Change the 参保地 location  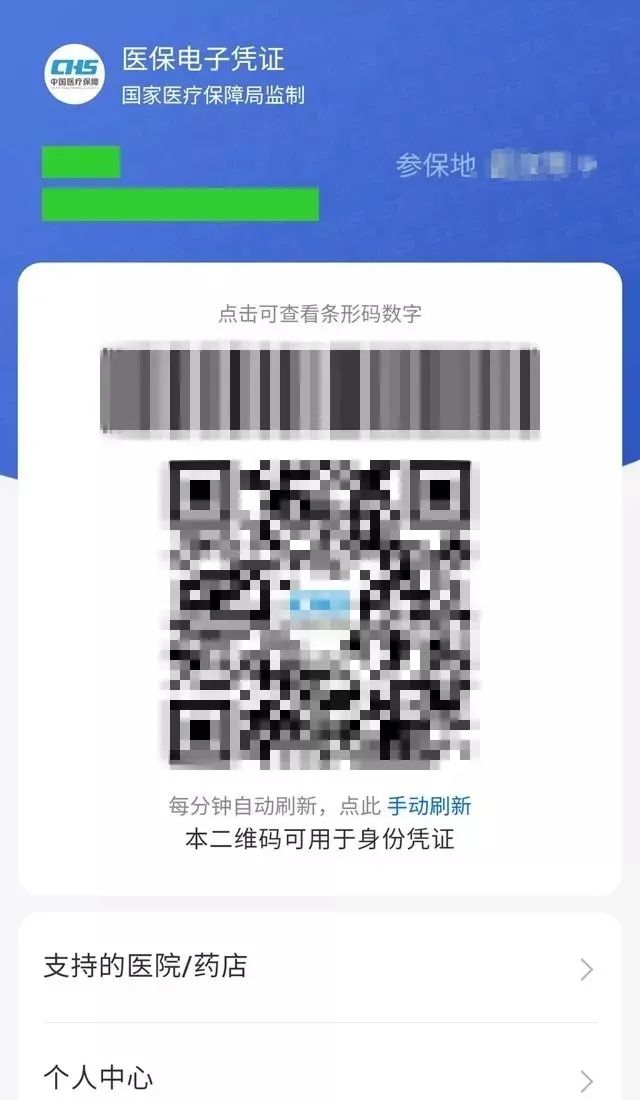coord(497,165)
